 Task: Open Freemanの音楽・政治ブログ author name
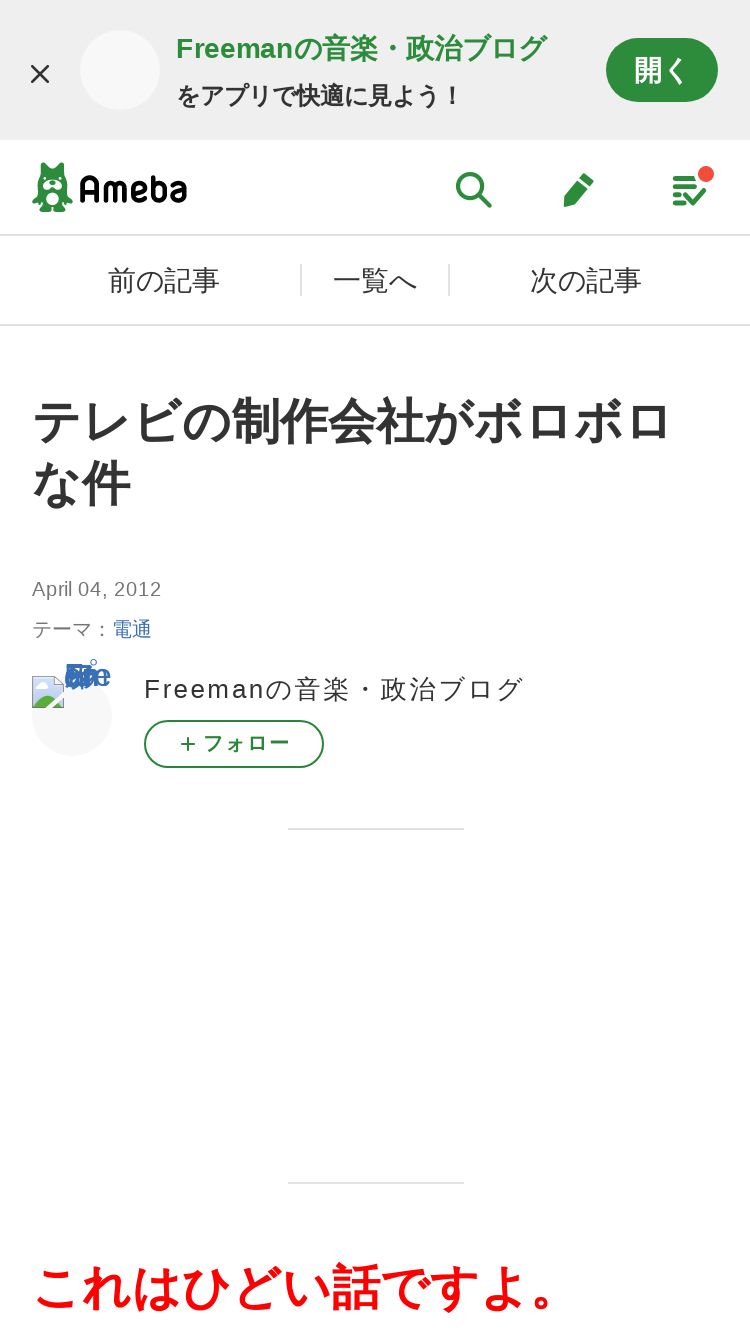pyautogui.click(x=334, y=689)
